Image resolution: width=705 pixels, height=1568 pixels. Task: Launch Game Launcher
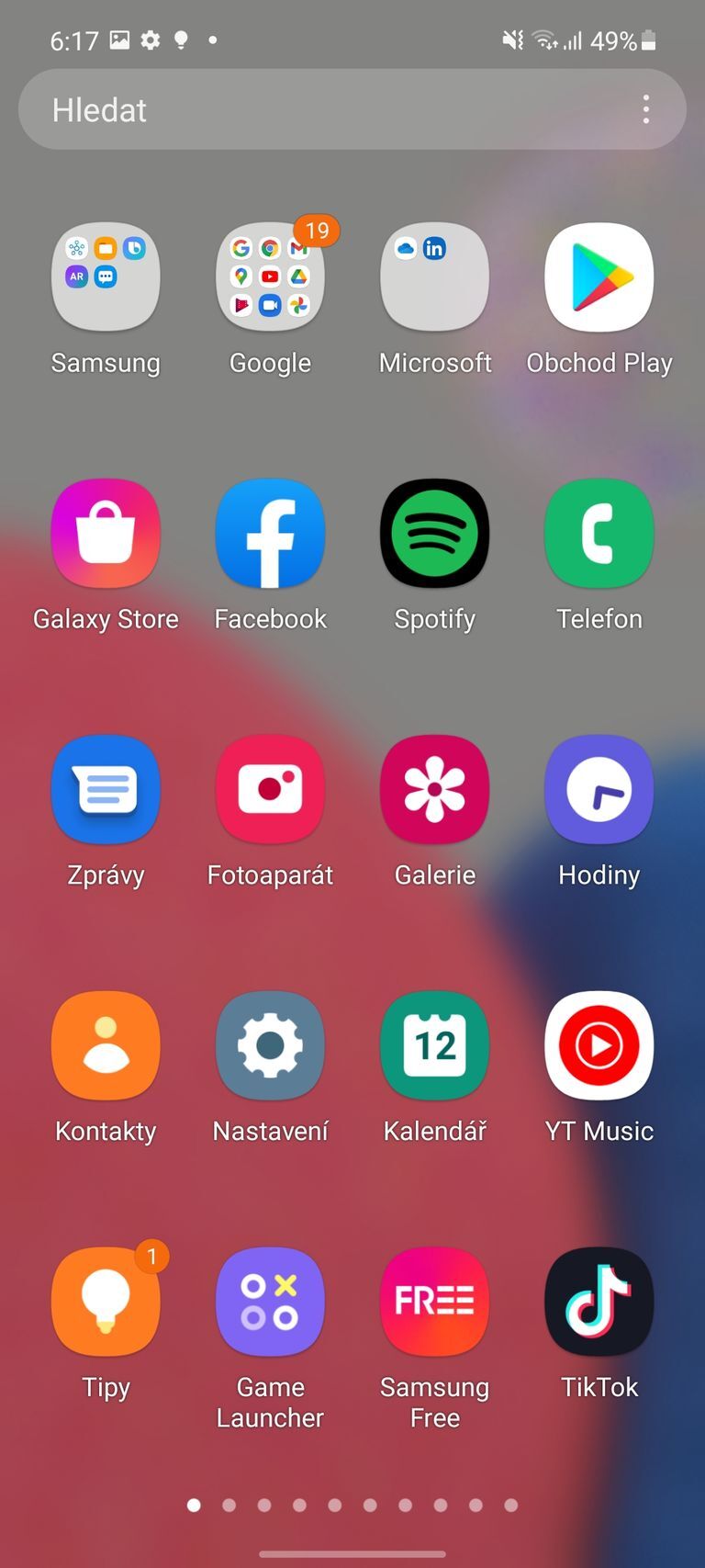(x=270, y=1302)
